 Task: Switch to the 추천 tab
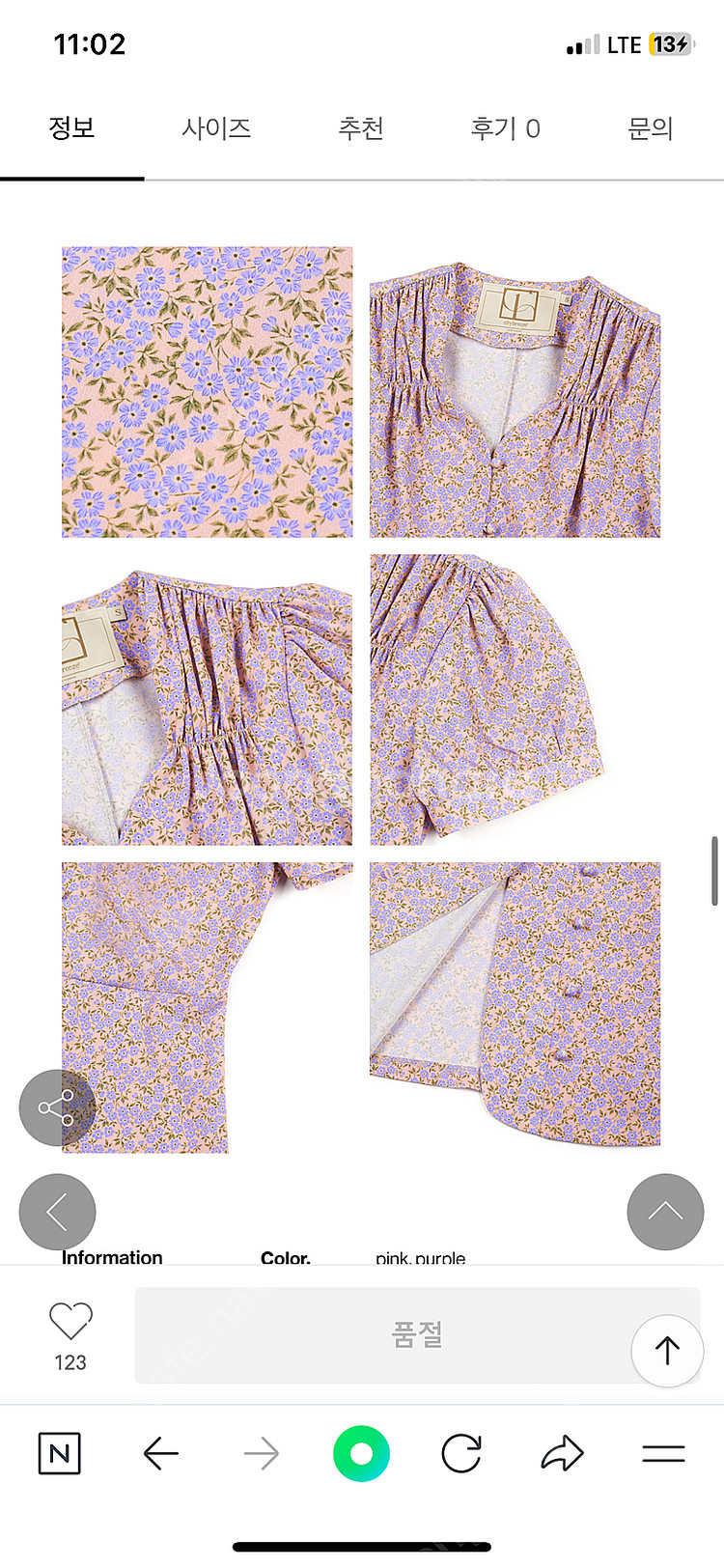[361, 128]
